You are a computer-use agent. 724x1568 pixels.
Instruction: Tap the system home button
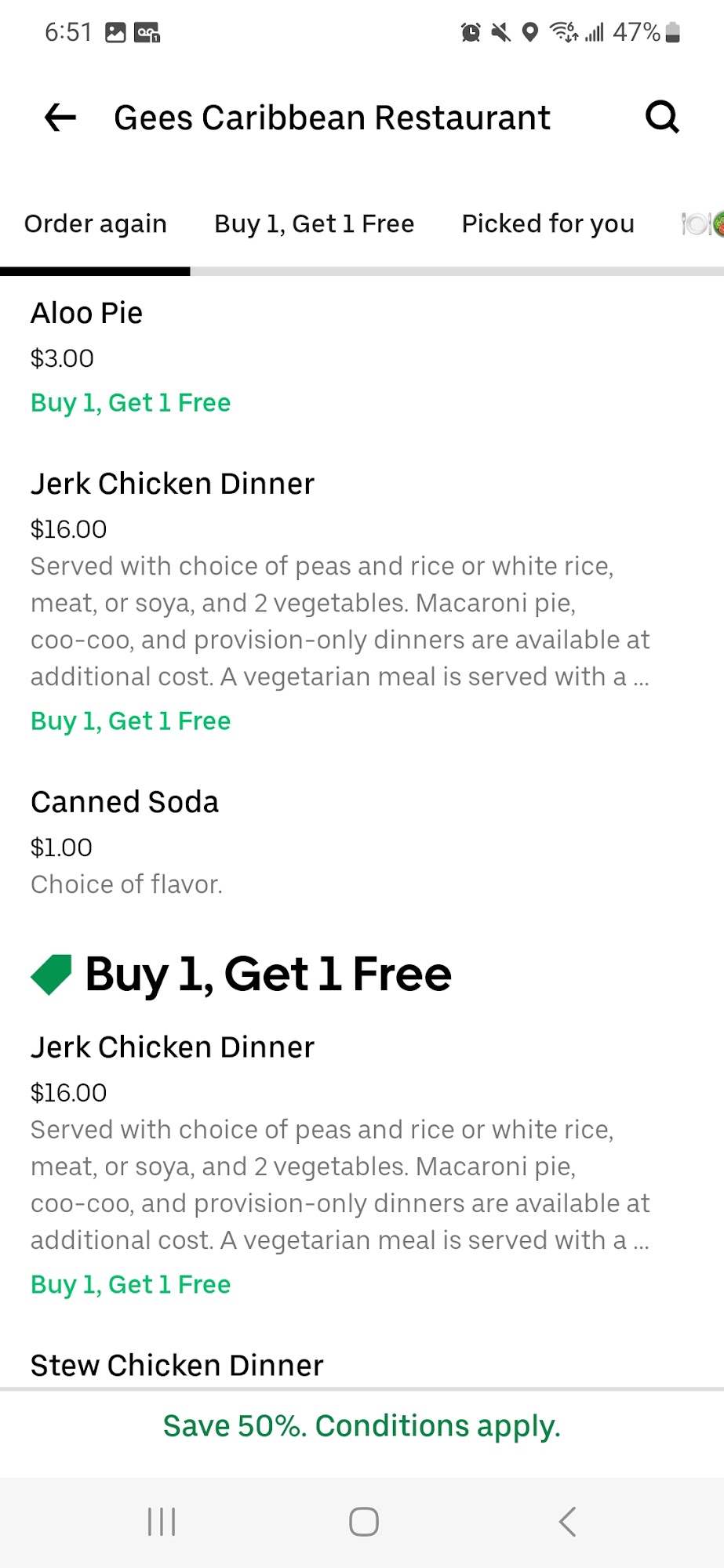point(363,1522)
